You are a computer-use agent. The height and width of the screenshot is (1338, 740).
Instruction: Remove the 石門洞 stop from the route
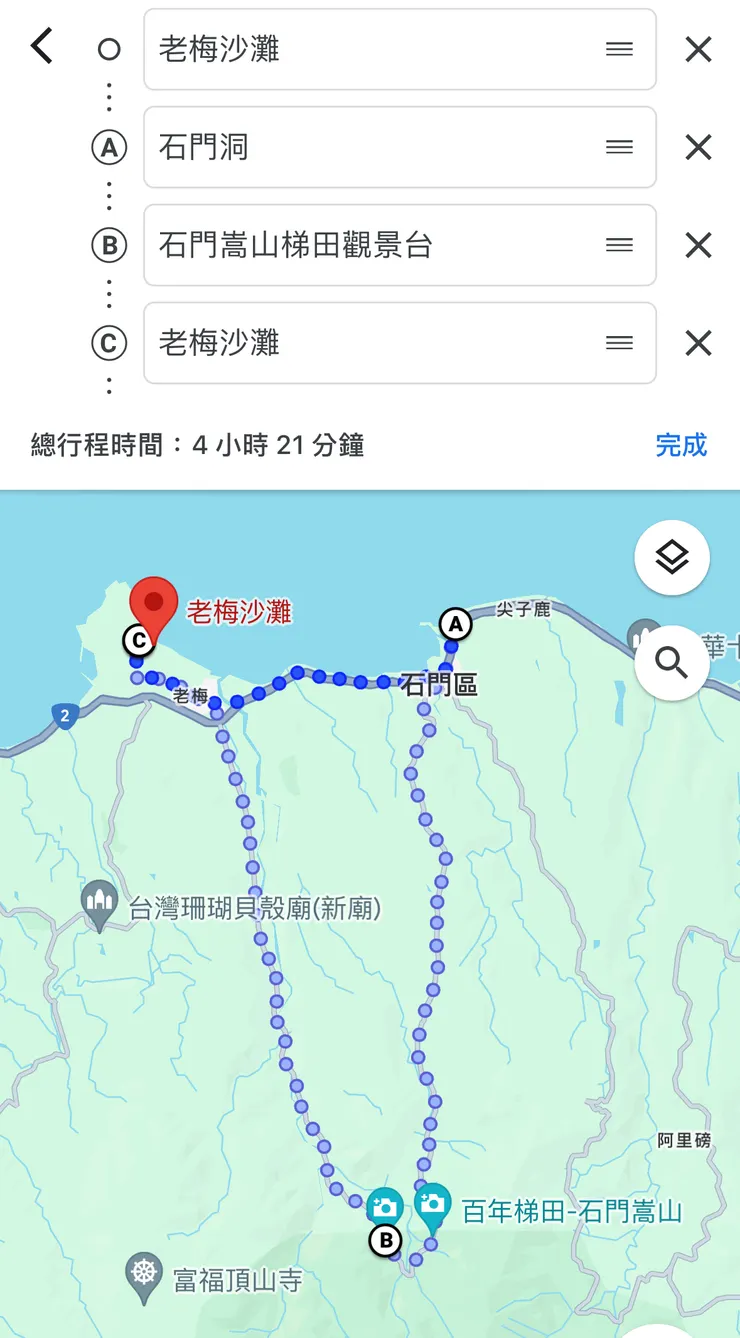coord(697,147)
